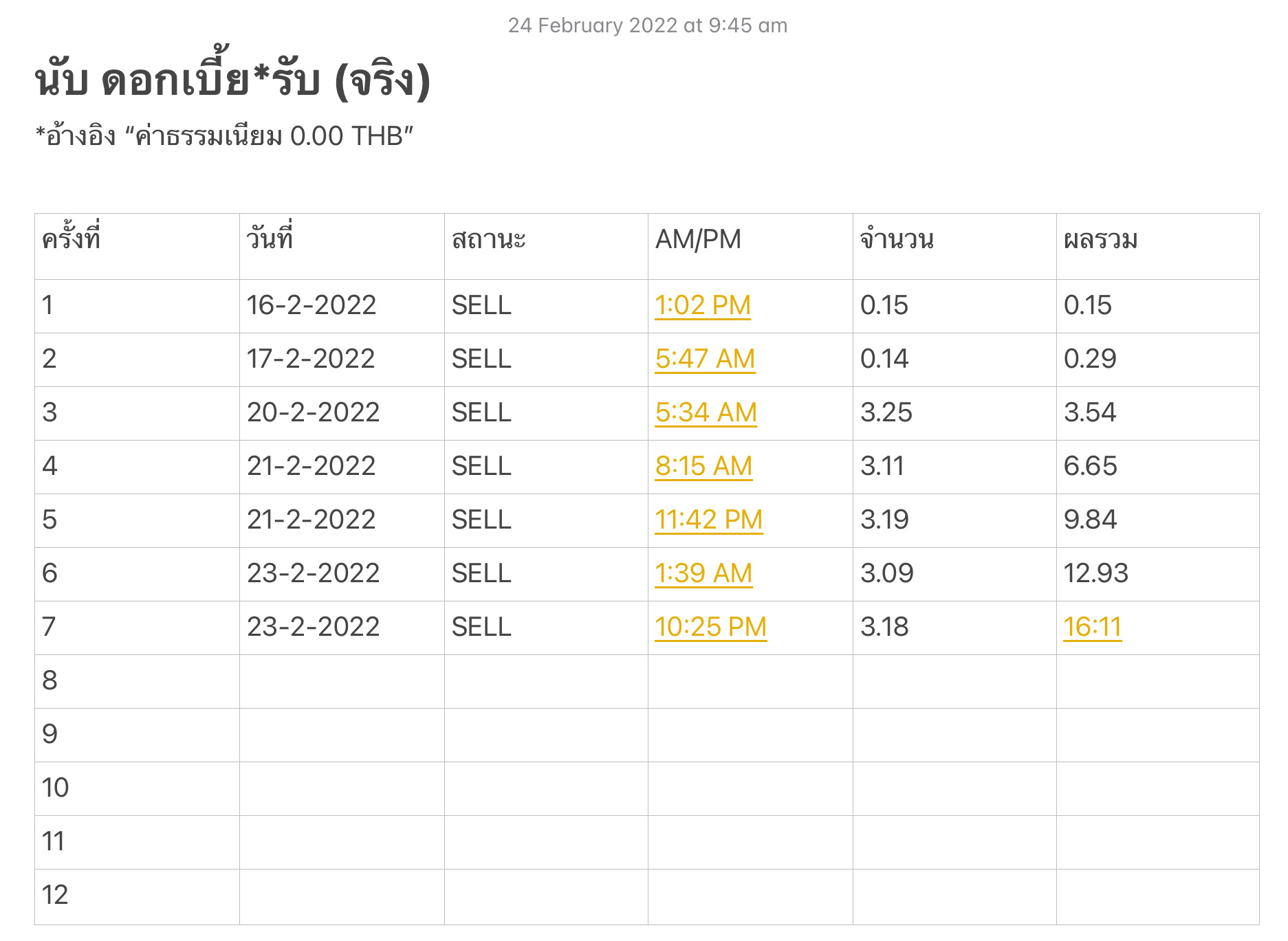The width and height of the screenshot is (1288, 941).
Task: Tap the 16:11 link in row 7
Action: tap(1092, 627)
